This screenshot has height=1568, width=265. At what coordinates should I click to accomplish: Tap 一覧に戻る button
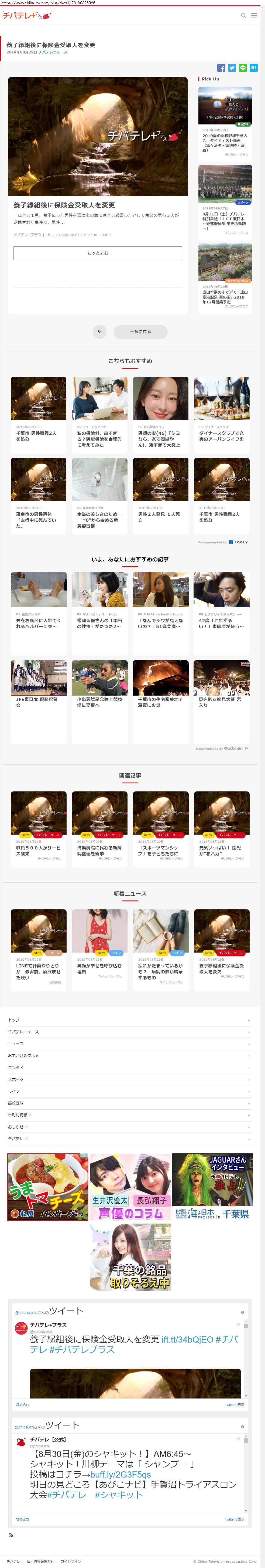click(x=140, y=331)
